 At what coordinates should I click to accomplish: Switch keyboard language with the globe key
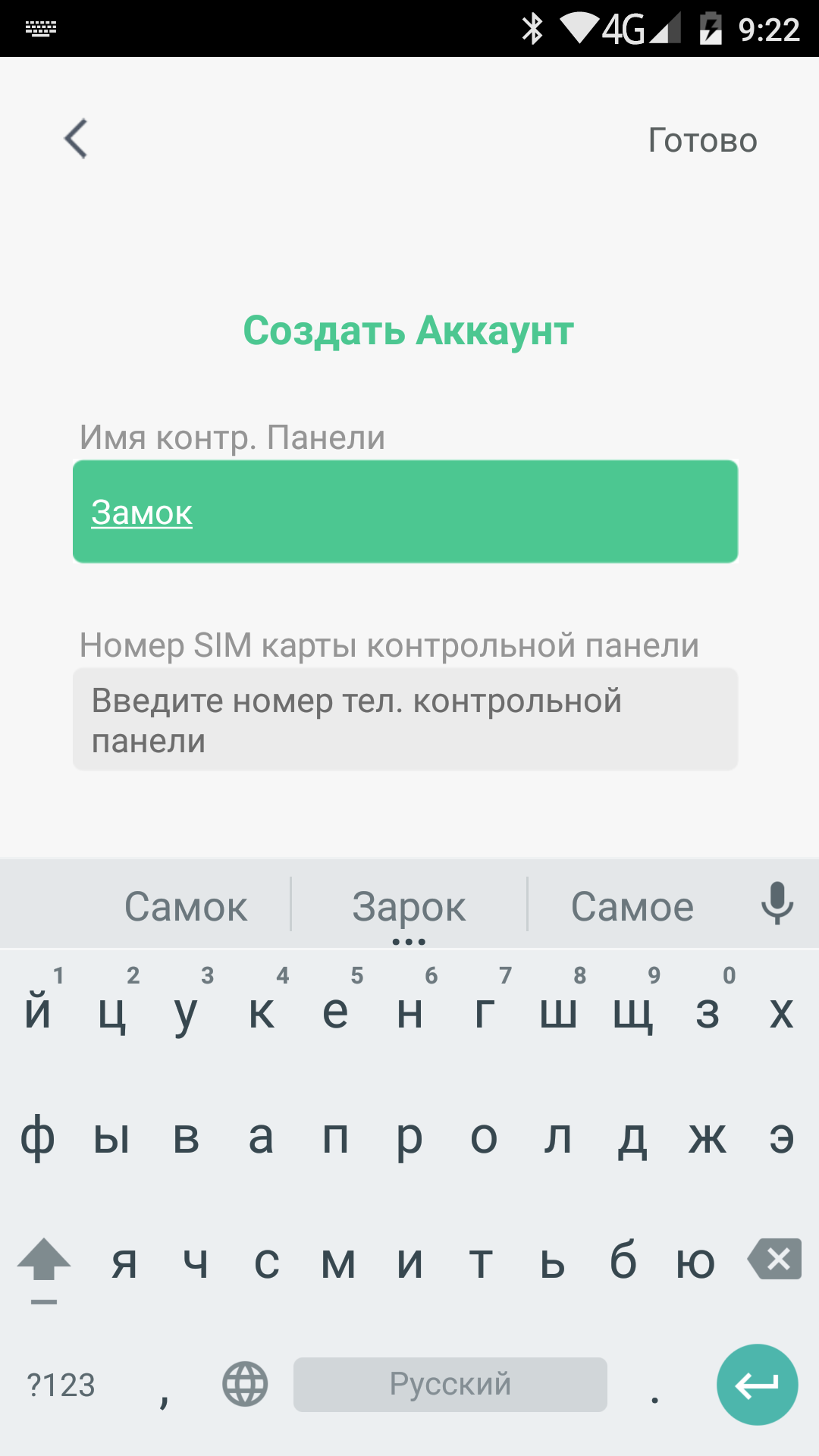click(245, 1385)
